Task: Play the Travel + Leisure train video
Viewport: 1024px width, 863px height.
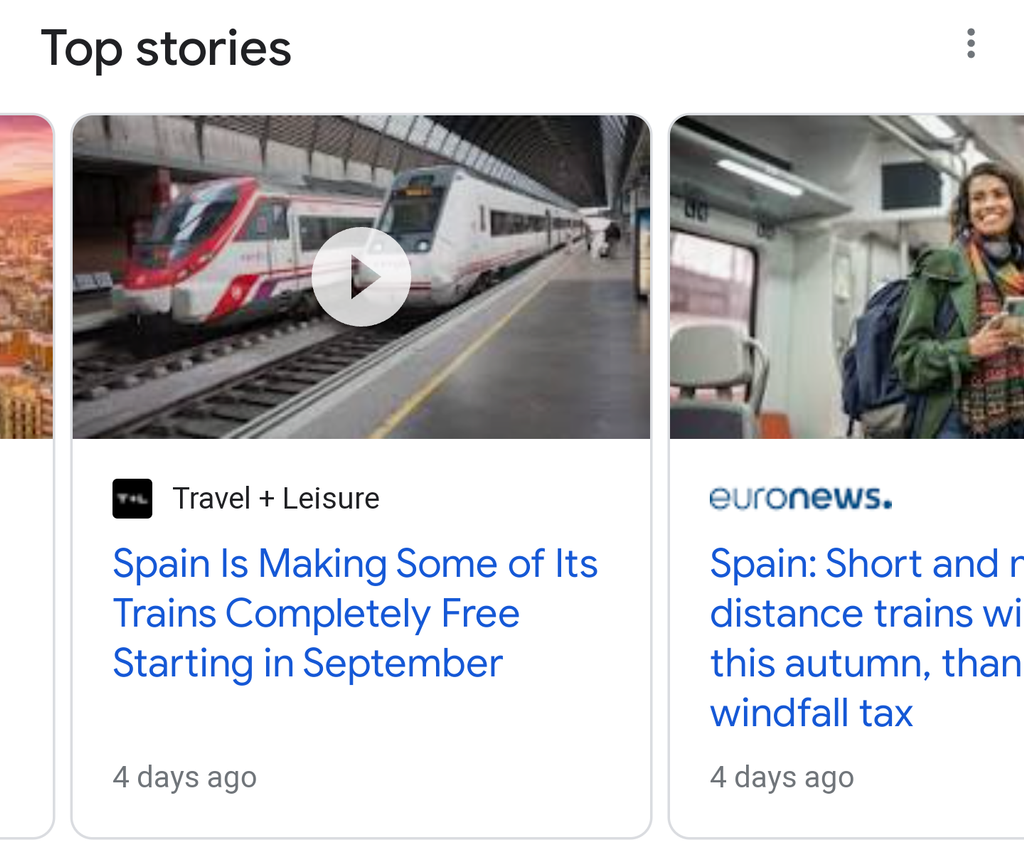Action: (361, 277)
